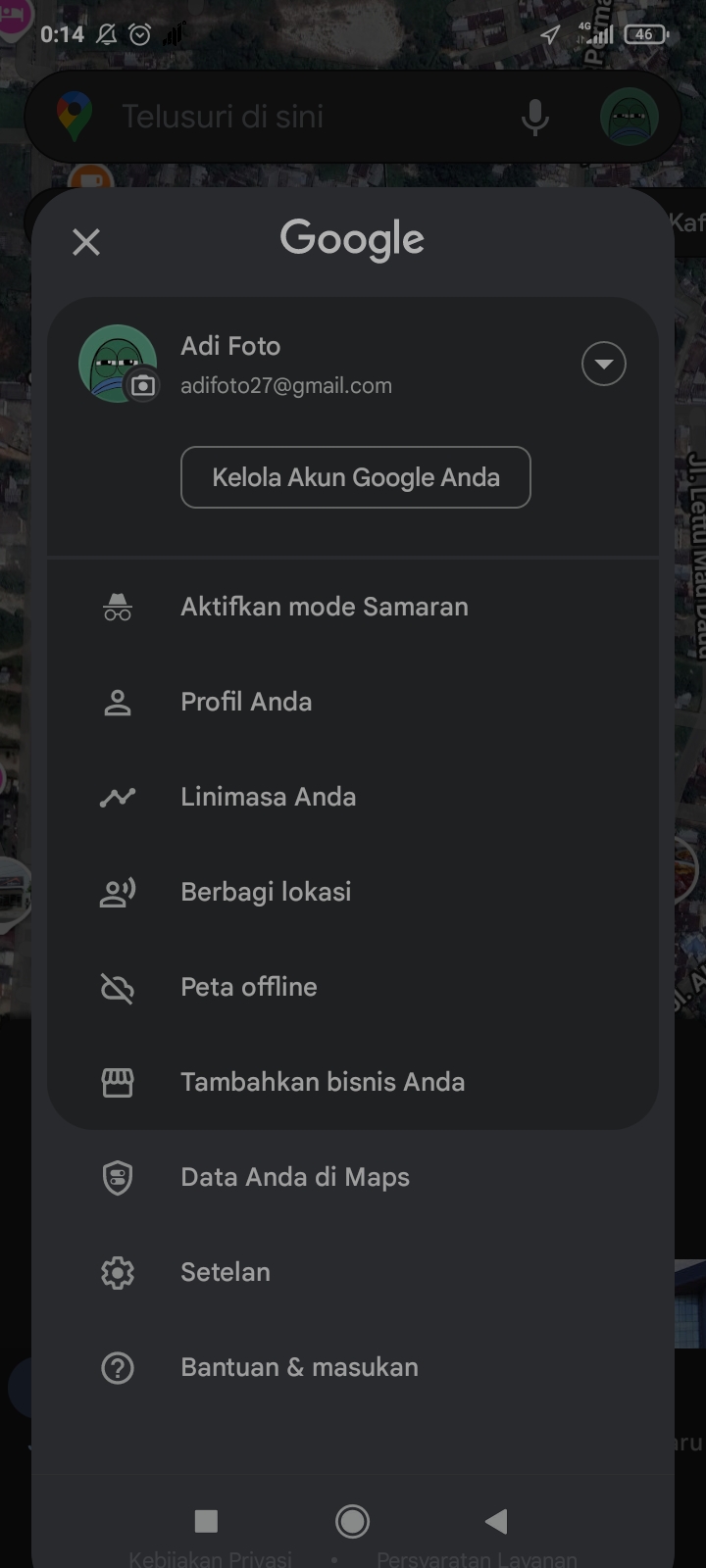Expand the account switcher dropdown arrow

coord(604,364)
